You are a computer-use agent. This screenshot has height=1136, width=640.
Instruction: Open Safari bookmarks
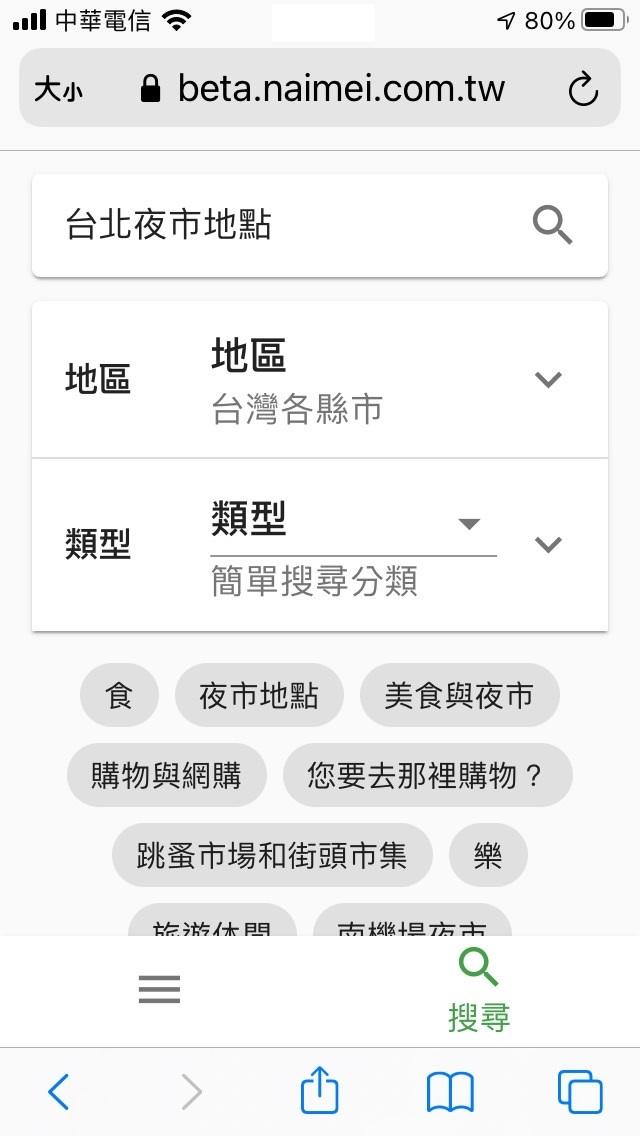(x=450, y=1092)
